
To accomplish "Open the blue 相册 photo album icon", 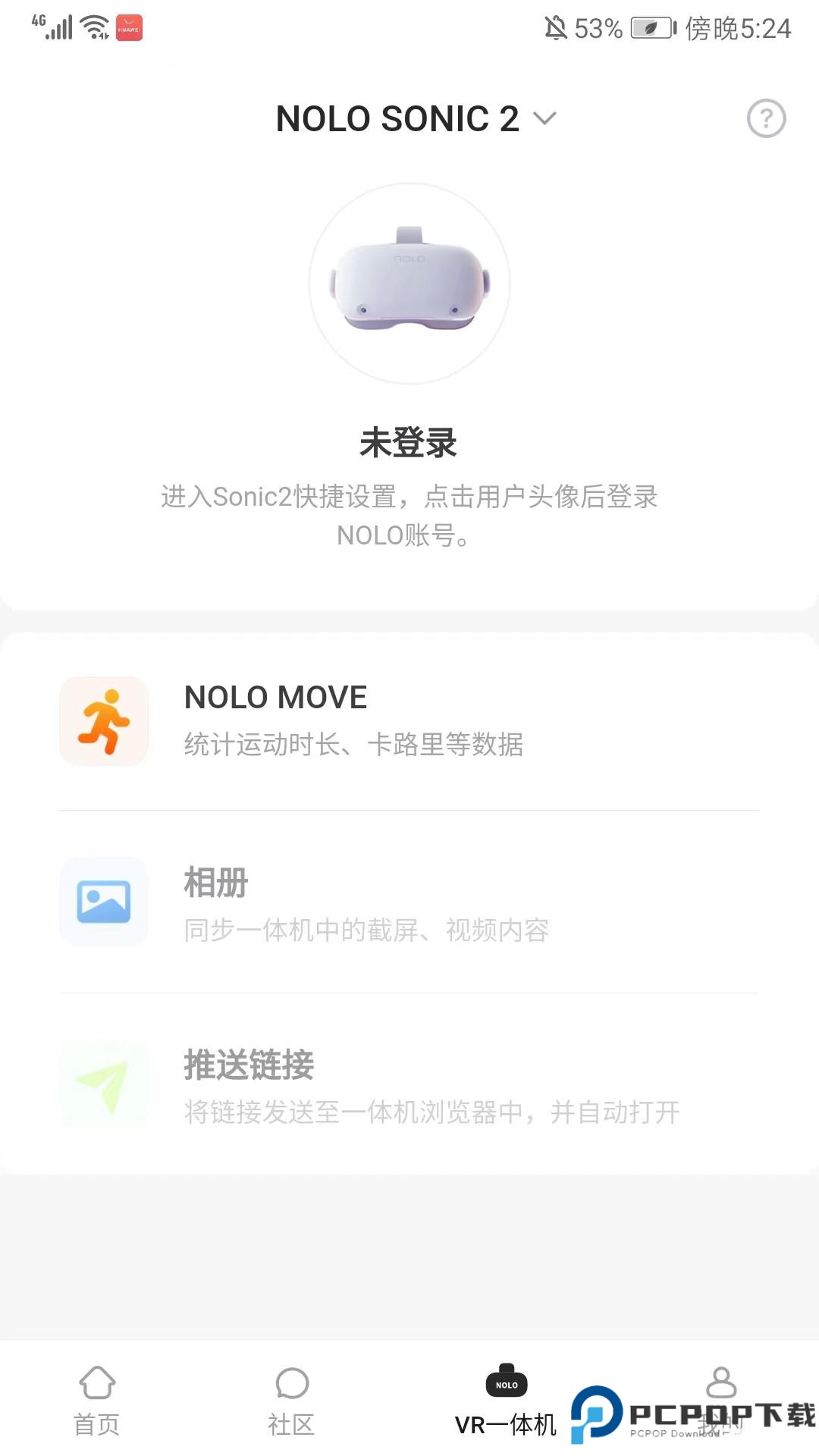I will coord(103,902).
